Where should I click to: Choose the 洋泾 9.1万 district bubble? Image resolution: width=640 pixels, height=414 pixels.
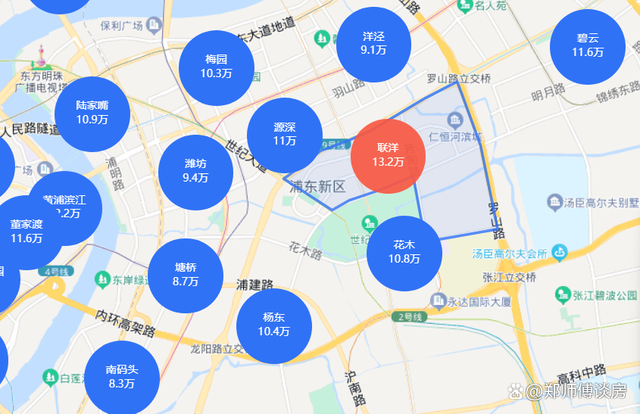coord(373,43)
